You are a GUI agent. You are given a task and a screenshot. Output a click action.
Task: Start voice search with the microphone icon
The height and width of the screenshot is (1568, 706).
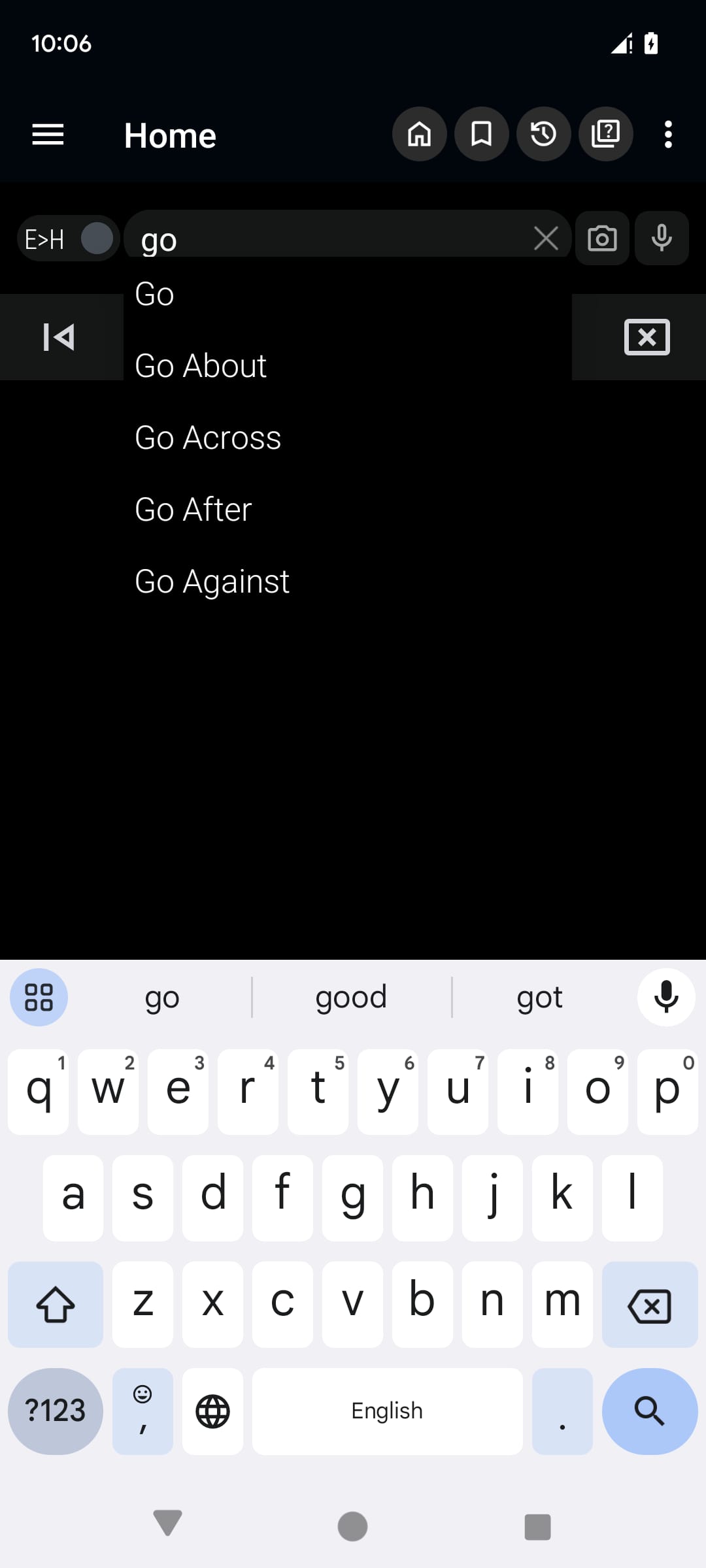[x=662, y=238]
